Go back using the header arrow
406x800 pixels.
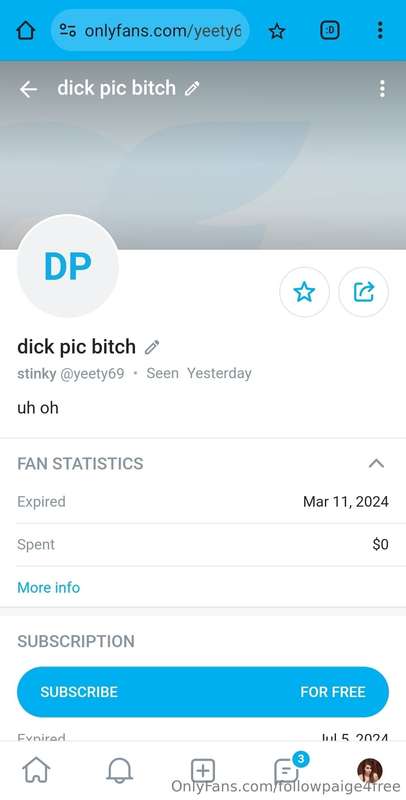click(29, 89)
